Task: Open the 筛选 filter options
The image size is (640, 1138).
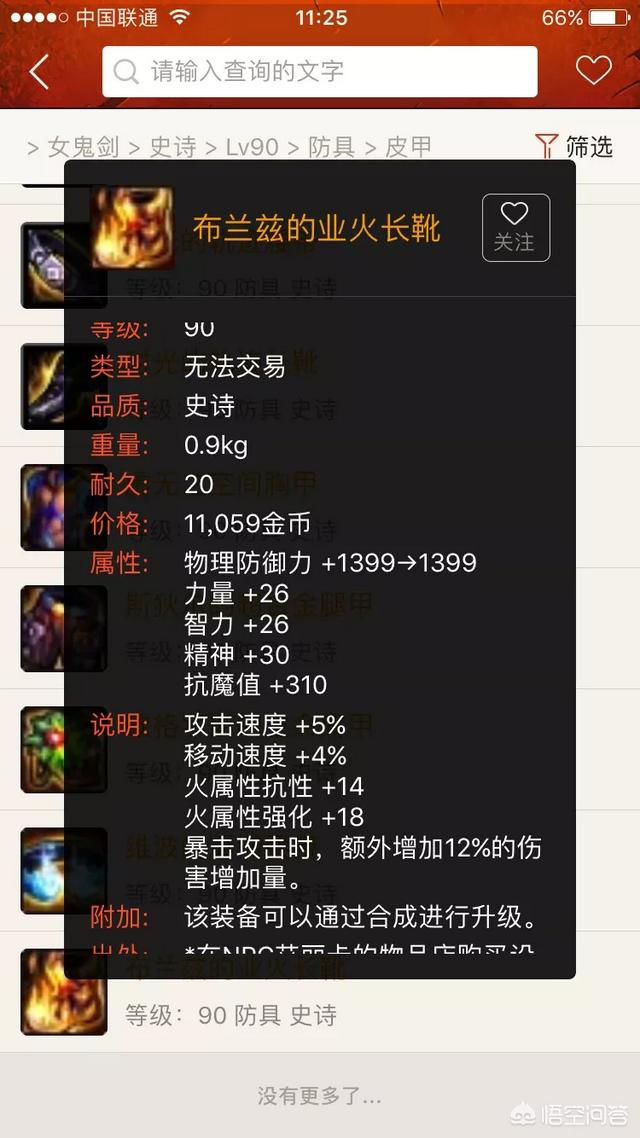Action: pos(574,147)
